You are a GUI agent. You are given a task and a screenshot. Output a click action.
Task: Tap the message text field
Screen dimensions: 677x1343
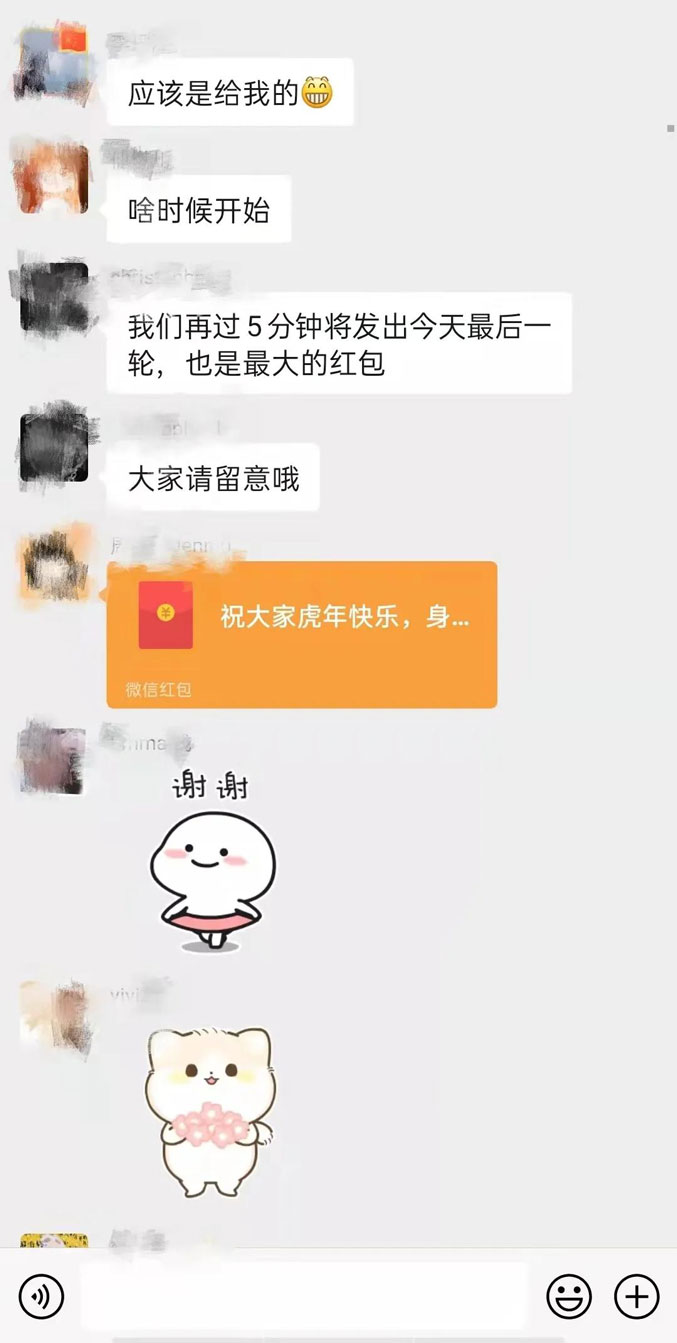(x=303, y=1297)
